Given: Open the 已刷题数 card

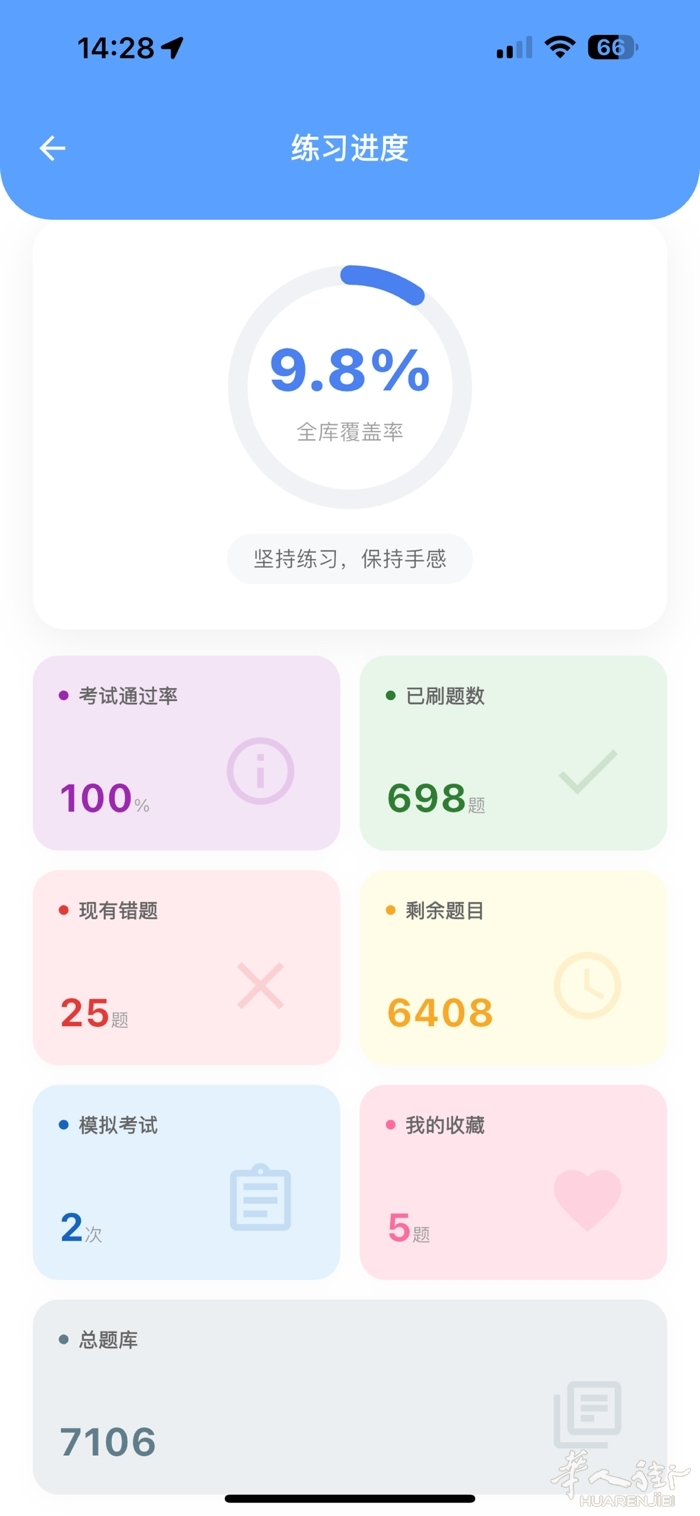Looking at the screenshot, I should click(x=513, y=753).
